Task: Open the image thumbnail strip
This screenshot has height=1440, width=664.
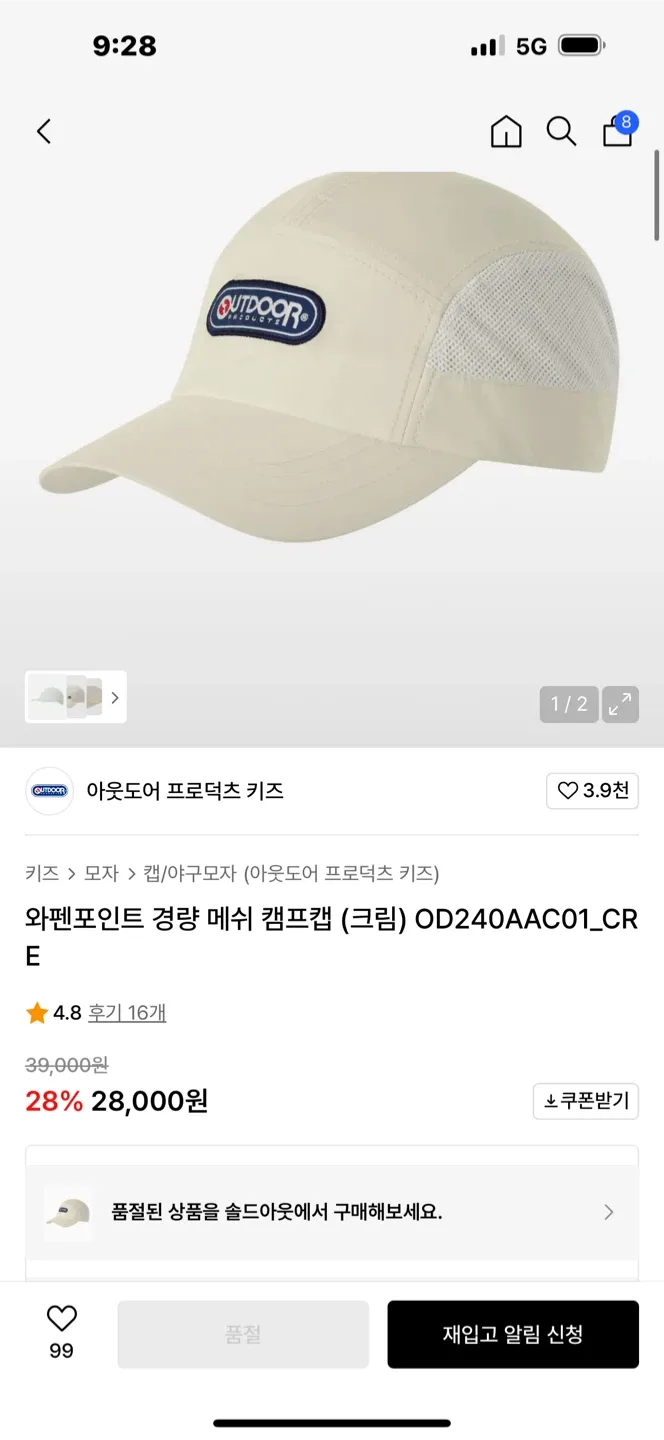Action: (76, 697)
